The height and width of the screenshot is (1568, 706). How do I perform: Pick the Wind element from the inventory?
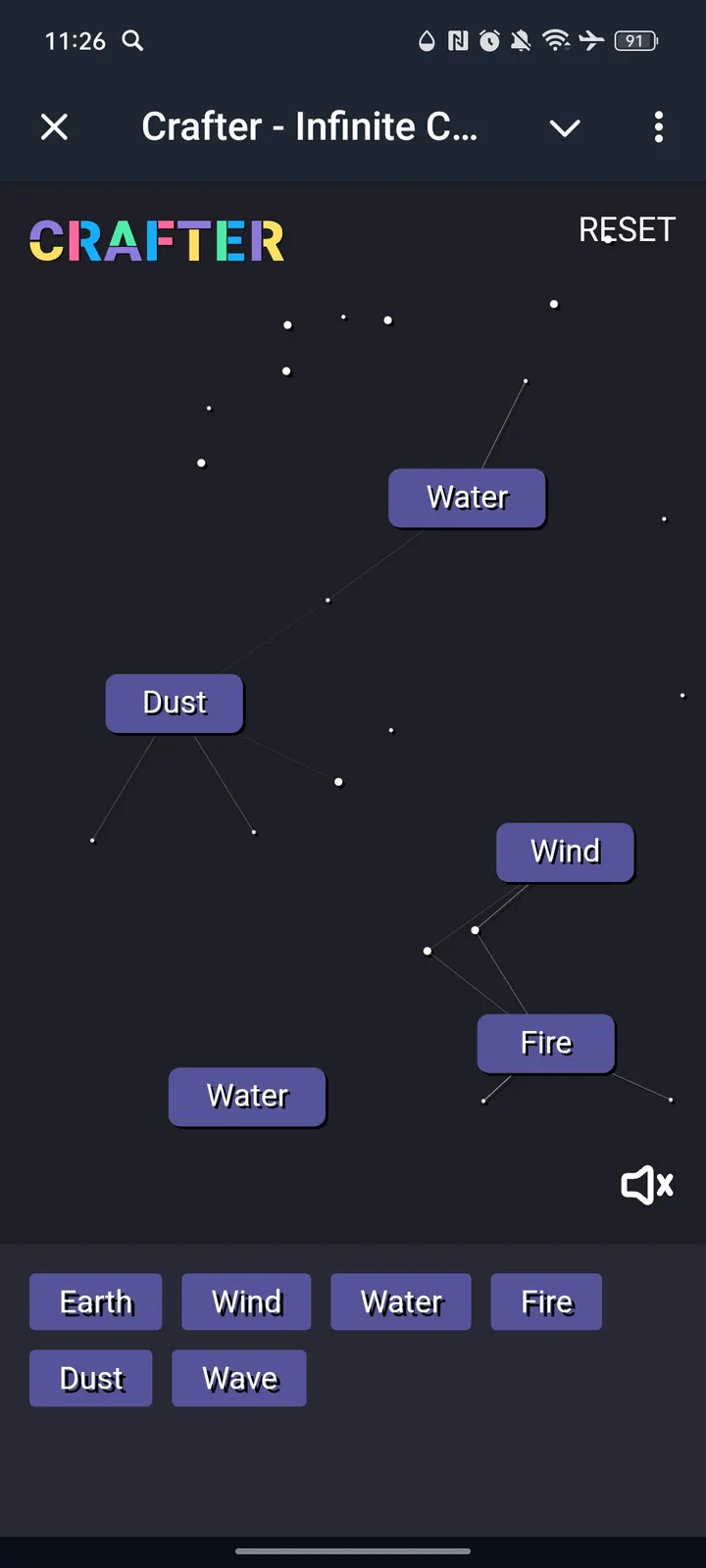click(246, 1301)
